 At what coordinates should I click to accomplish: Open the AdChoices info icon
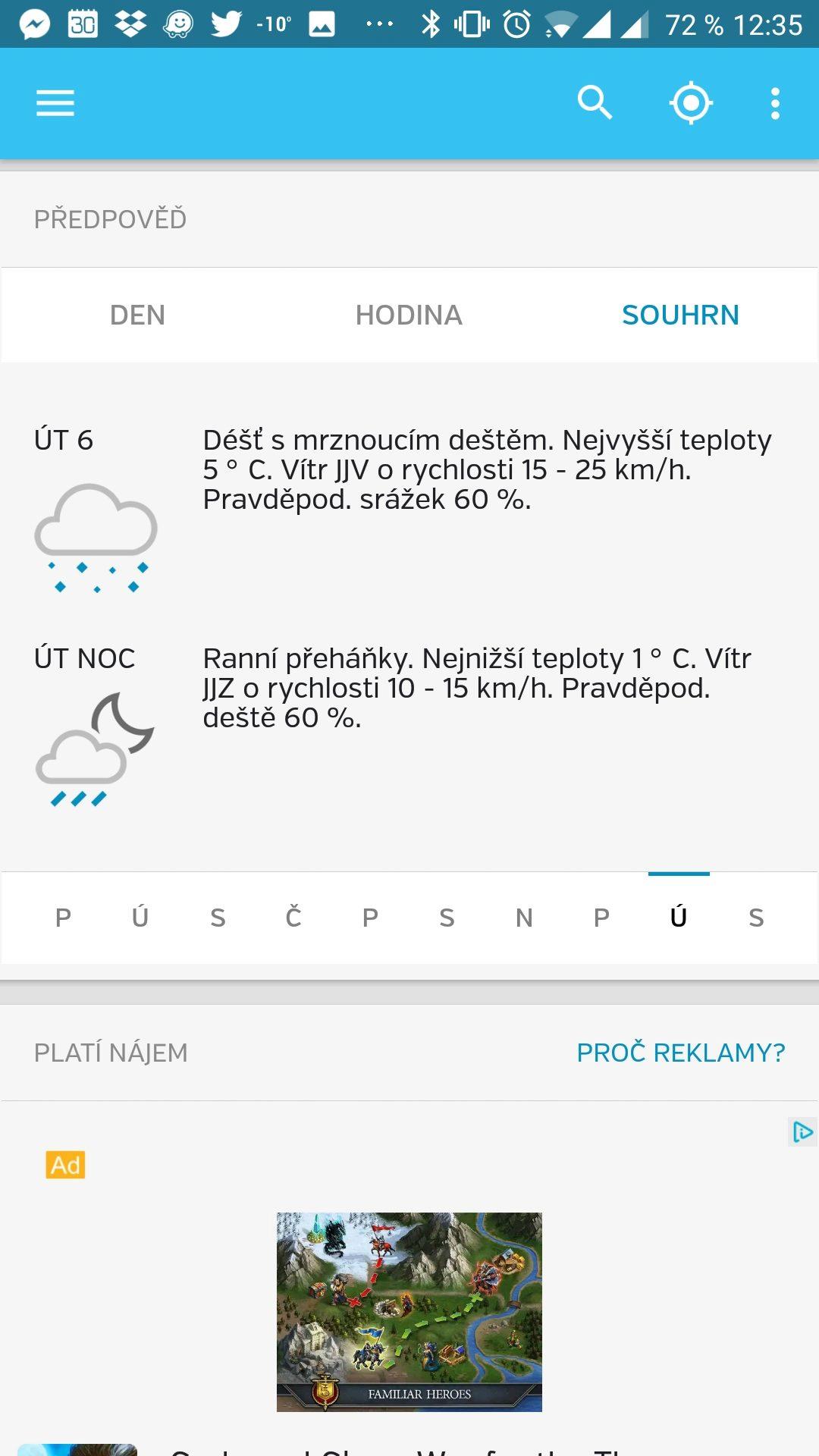click(802, 1132)
